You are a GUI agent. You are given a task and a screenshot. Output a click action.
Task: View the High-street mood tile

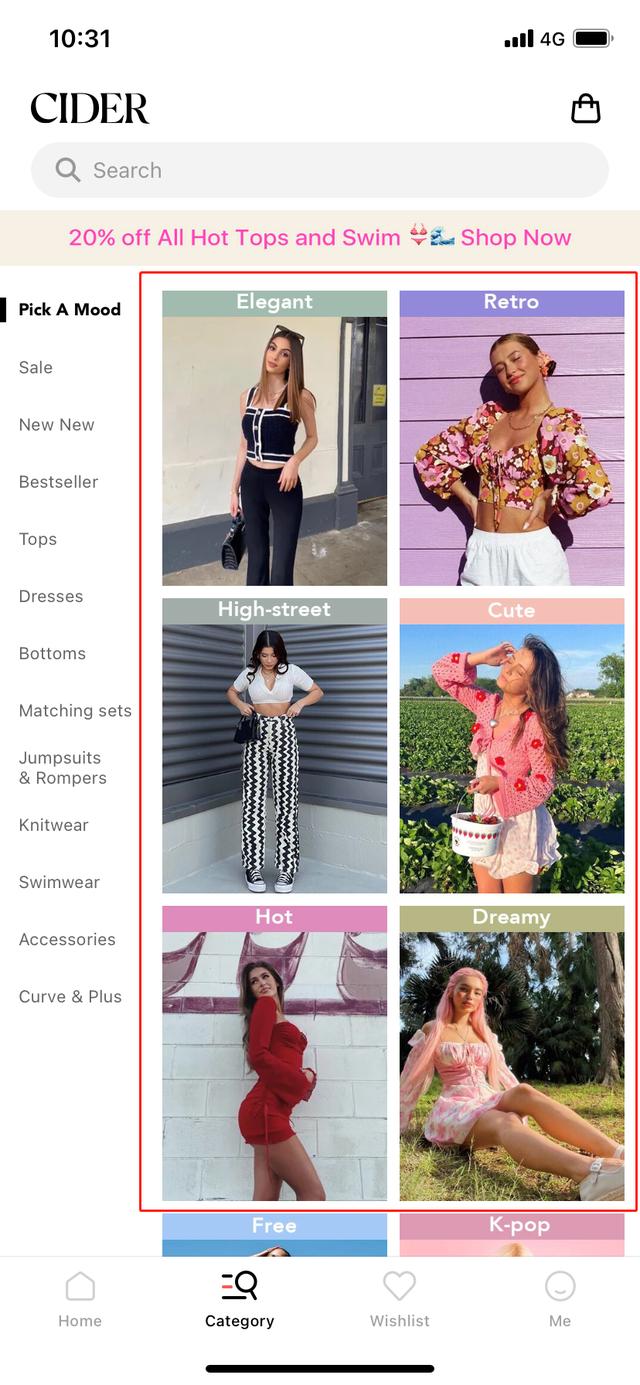[x=274, y=745]
